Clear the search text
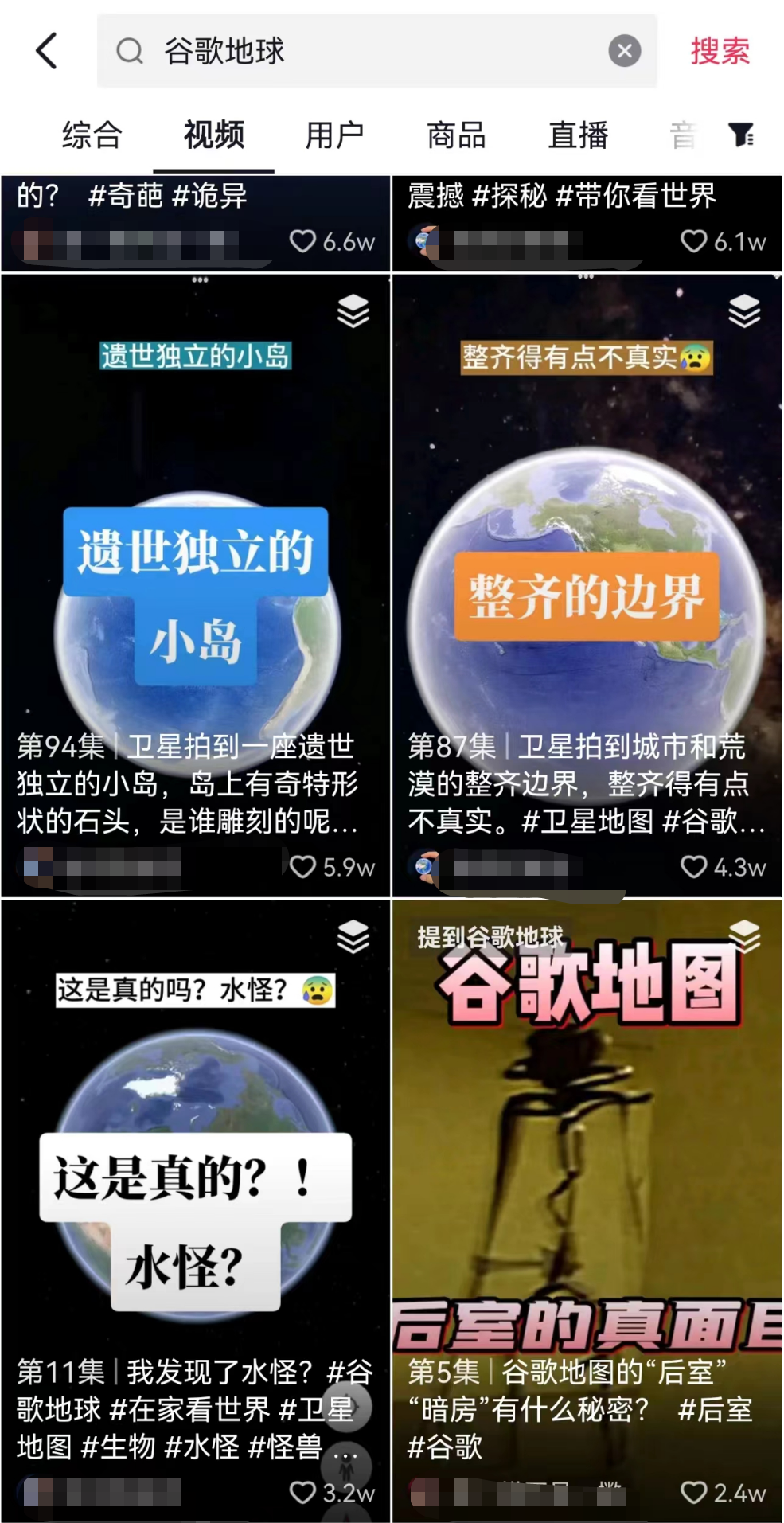Viewport: 784px width, 1523px height. (x=625, y=51)
